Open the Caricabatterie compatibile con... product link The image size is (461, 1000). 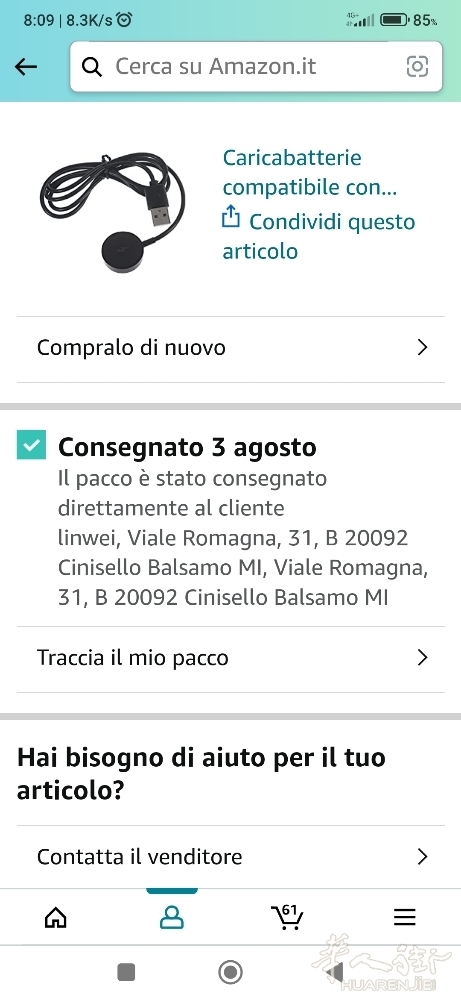[x=310, y=172]
